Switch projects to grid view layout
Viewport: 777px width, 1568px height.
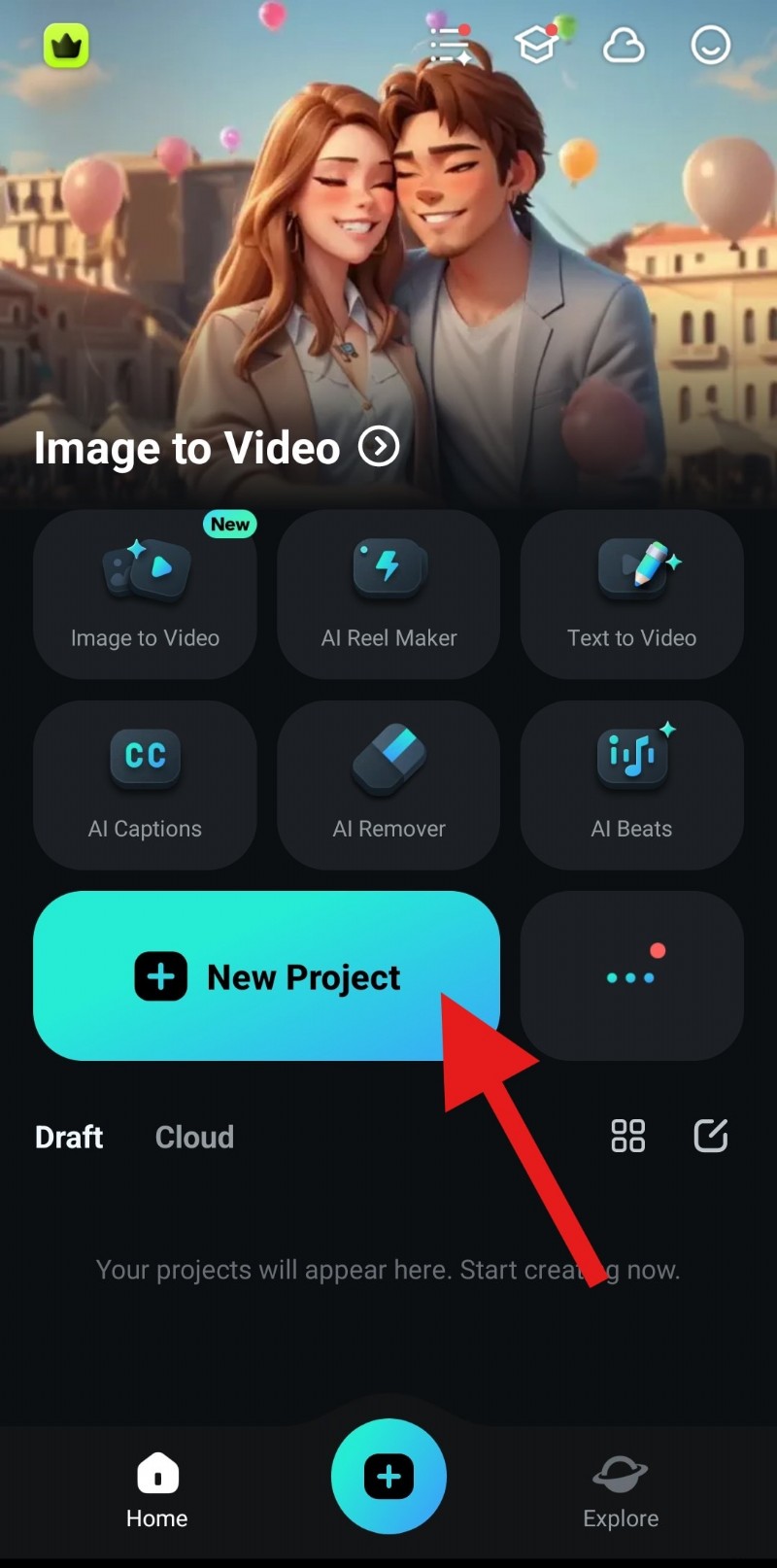[627, 1136]
